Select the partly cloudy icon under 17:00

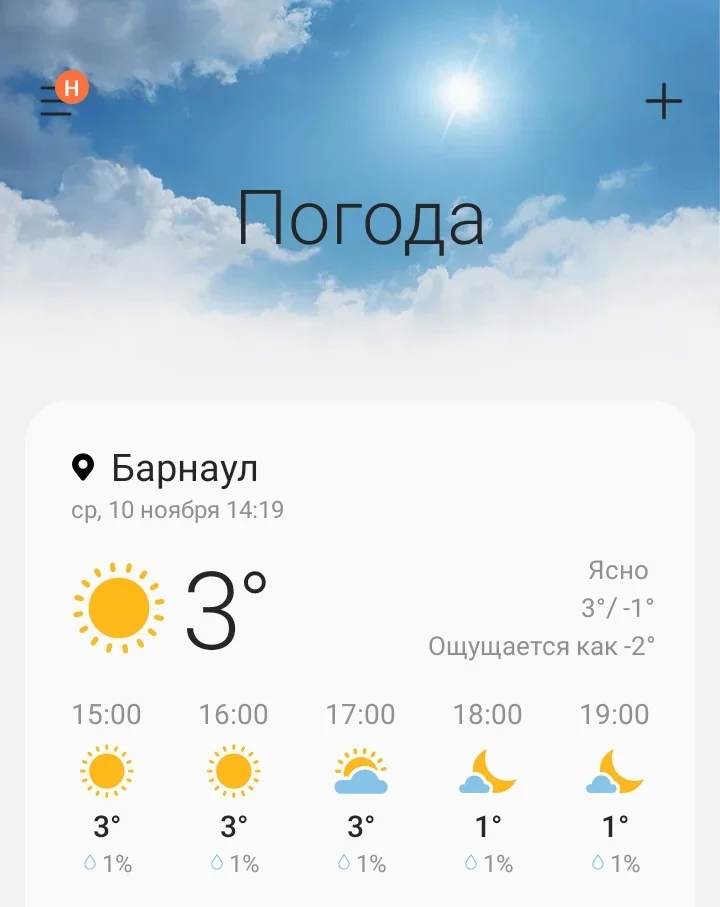[361, 771]
